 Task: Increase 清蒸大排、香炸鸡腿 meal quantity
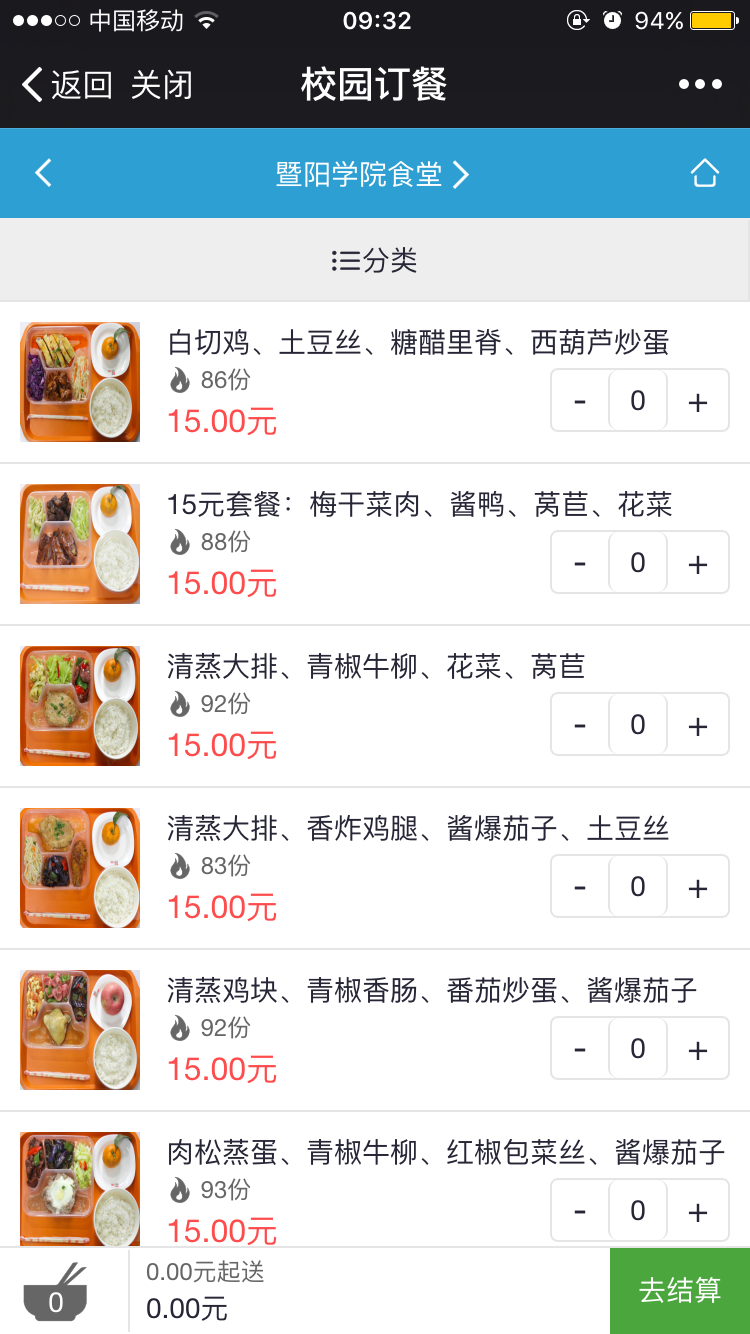click(698, 887)
